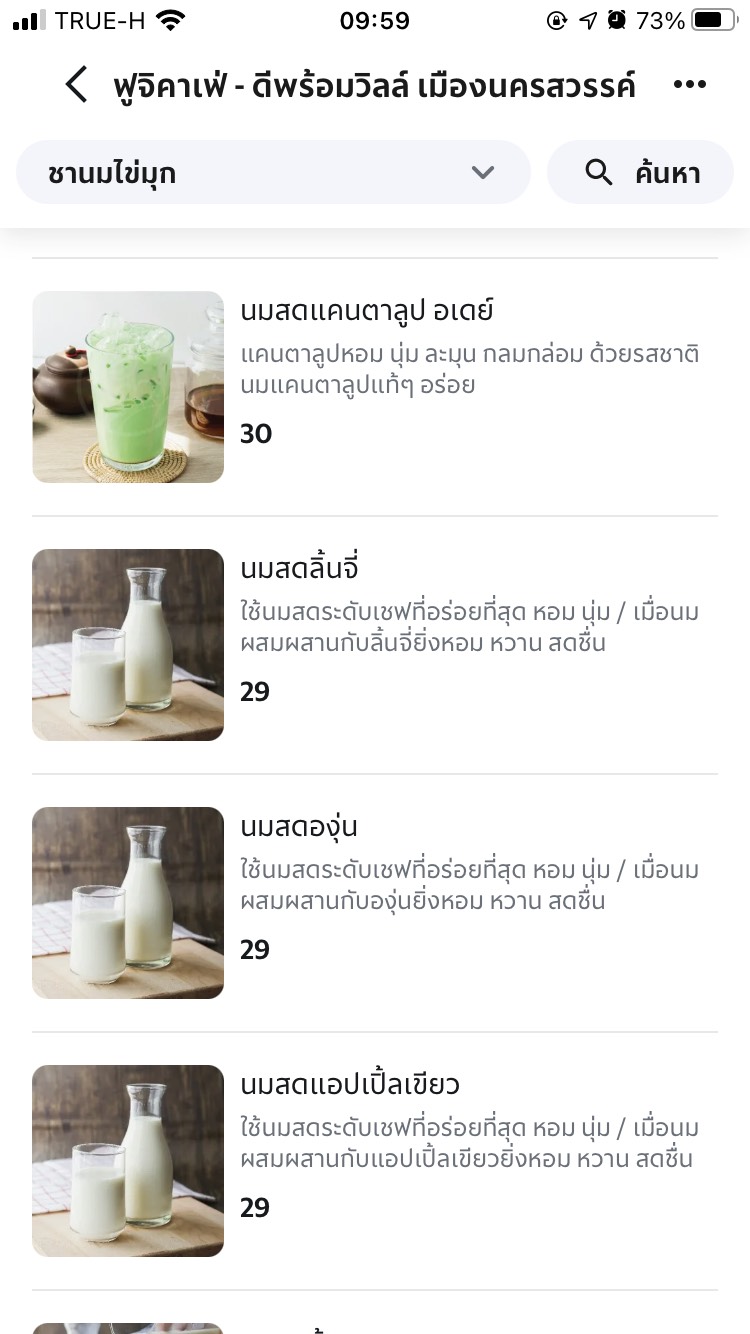Tap the ค้นหา search button
The image size is (750, 1334).
click(x=640, y=173)
